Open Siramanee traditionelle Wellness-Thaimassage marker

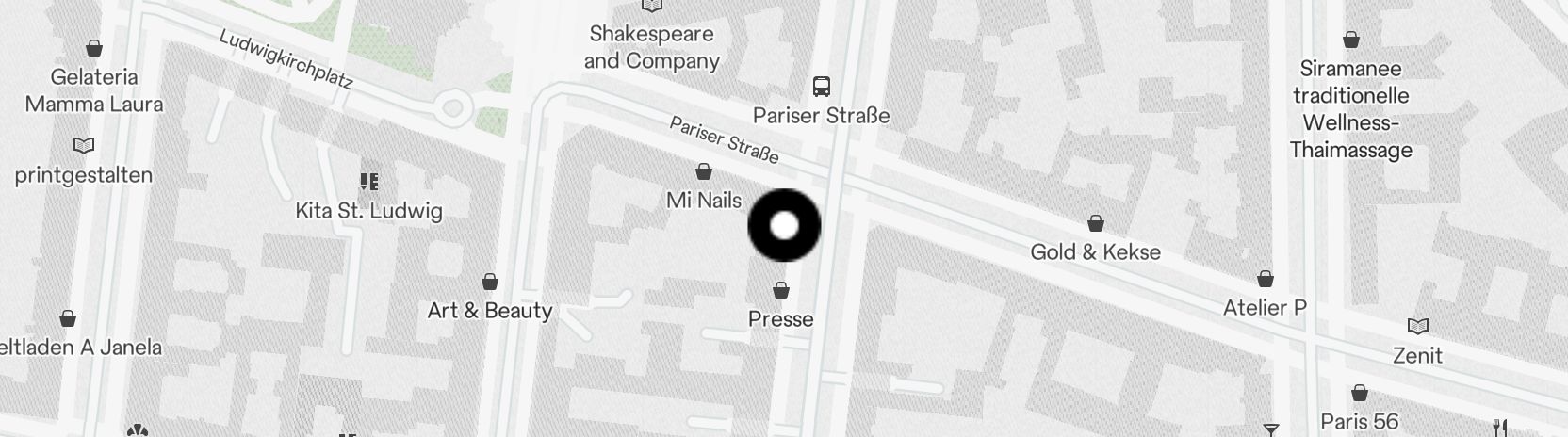(1350, 40)
